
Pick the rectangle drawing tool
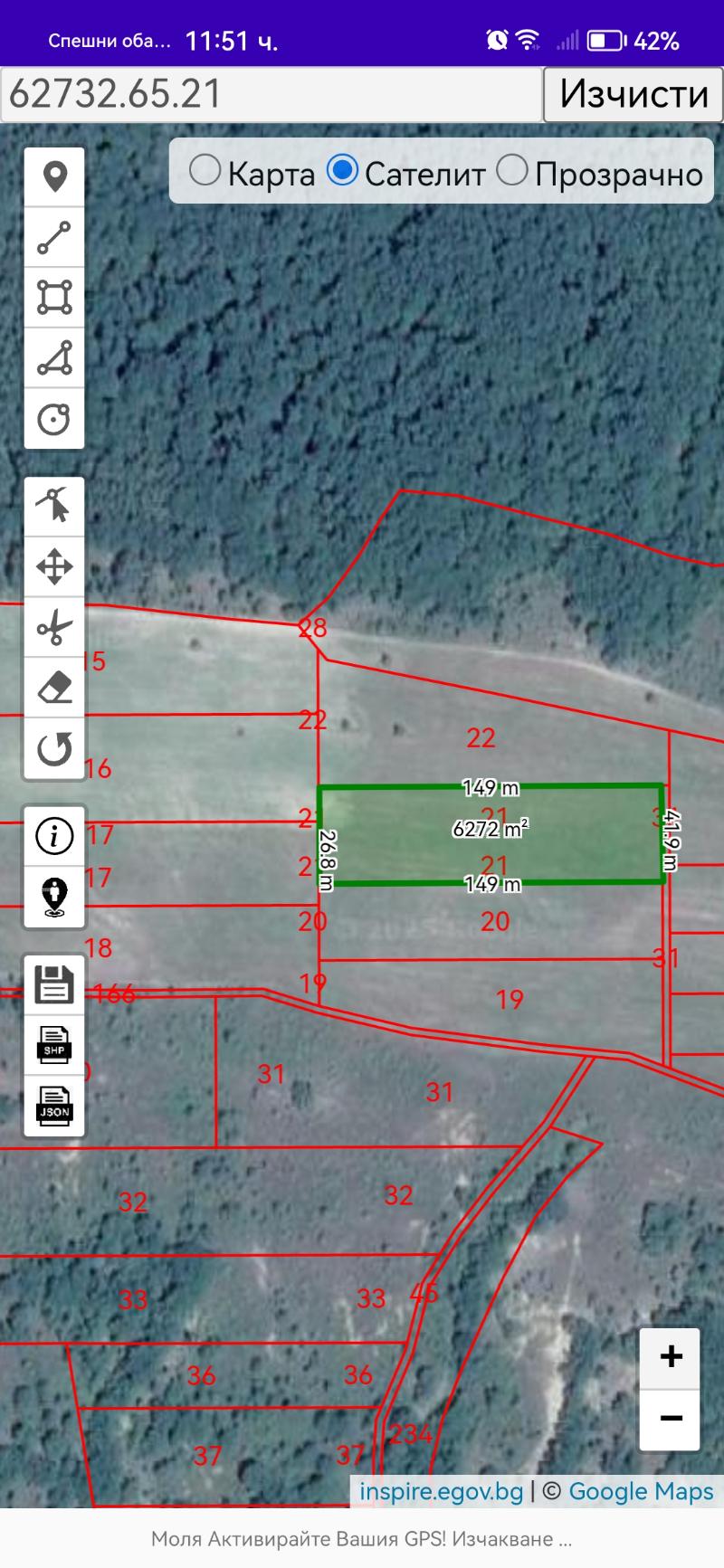[54, 298]
